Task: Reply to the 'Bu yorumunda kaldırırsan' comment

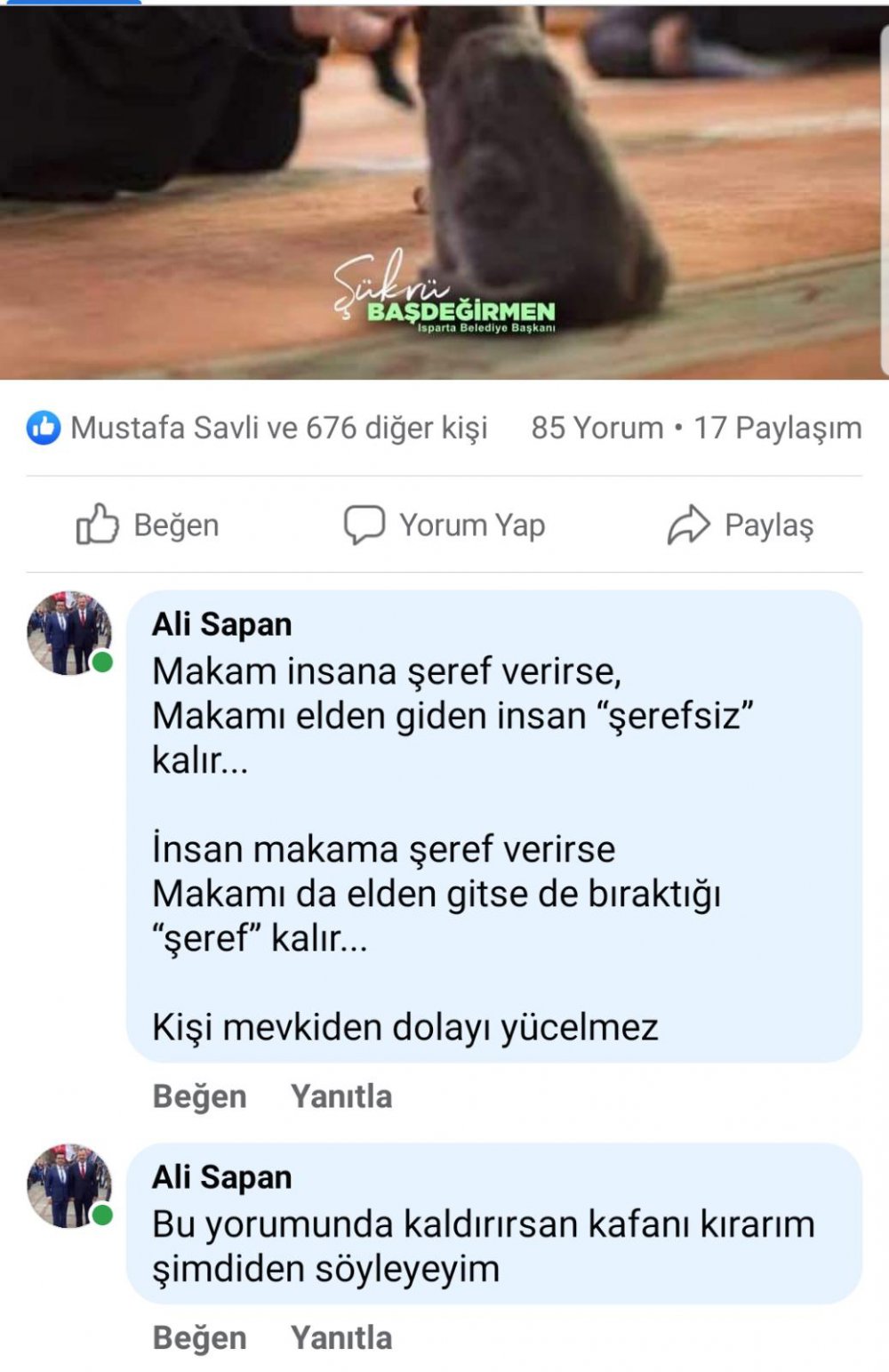Action: pyautogui.click(x=341, y=1337)
